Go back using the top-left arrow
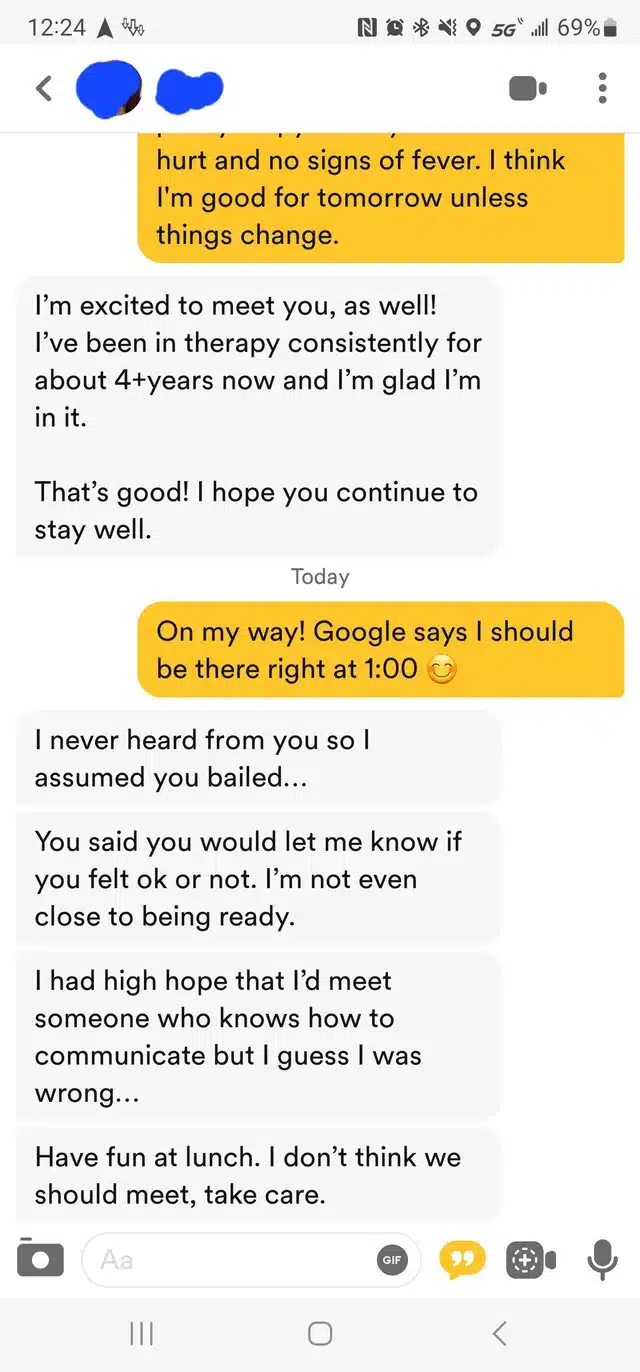640x1372 pixels. [44, 88]
